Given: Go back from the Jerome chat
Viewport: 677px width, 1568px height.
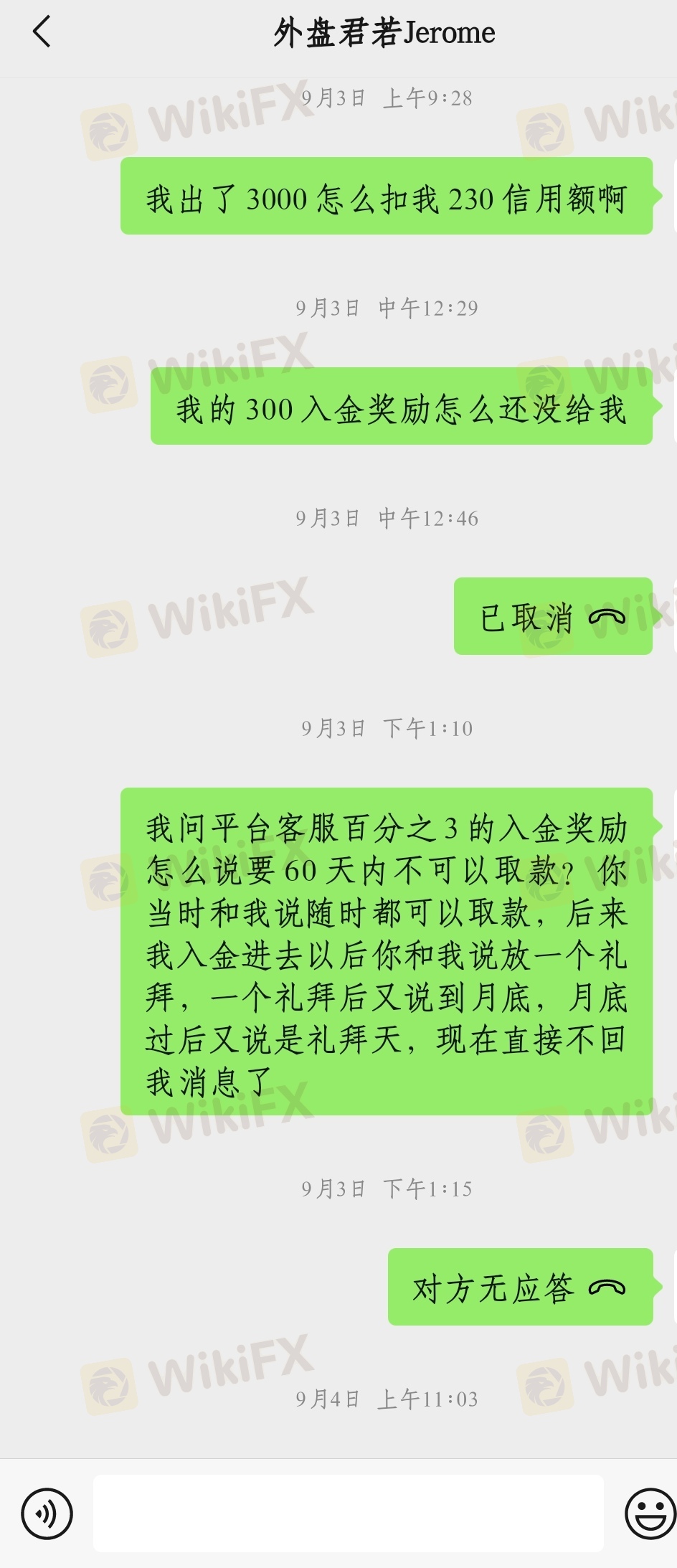Looking at the screenshot, I should pyautogui.click(x=42, y=32).
